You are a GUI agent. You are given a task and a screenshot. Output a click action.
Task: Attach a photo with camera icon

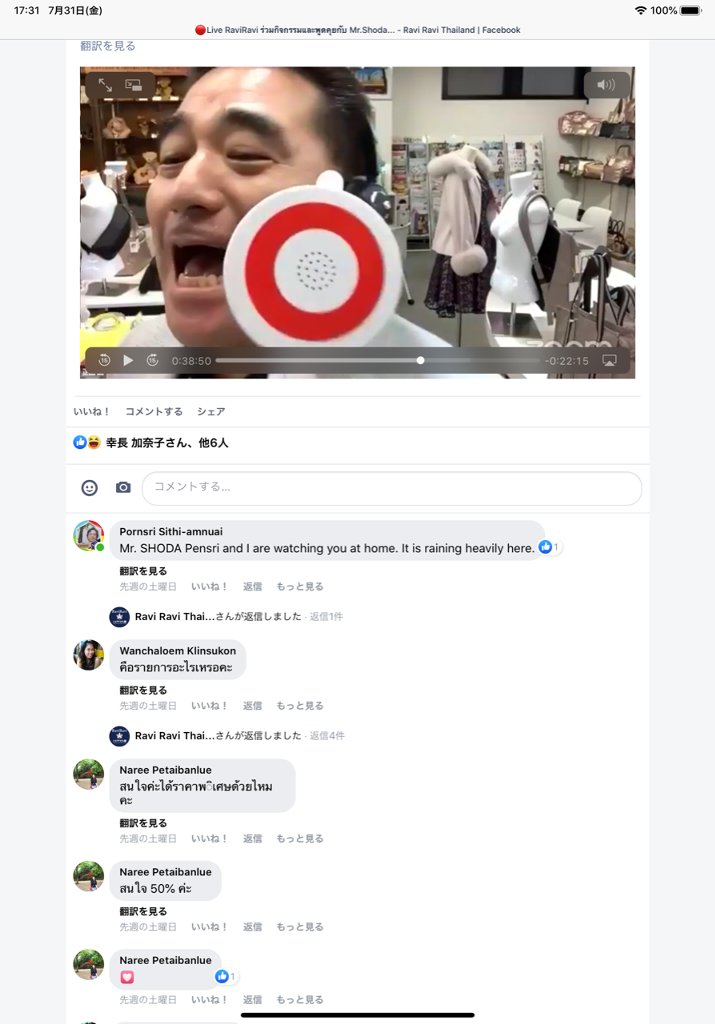coord(123,487)
